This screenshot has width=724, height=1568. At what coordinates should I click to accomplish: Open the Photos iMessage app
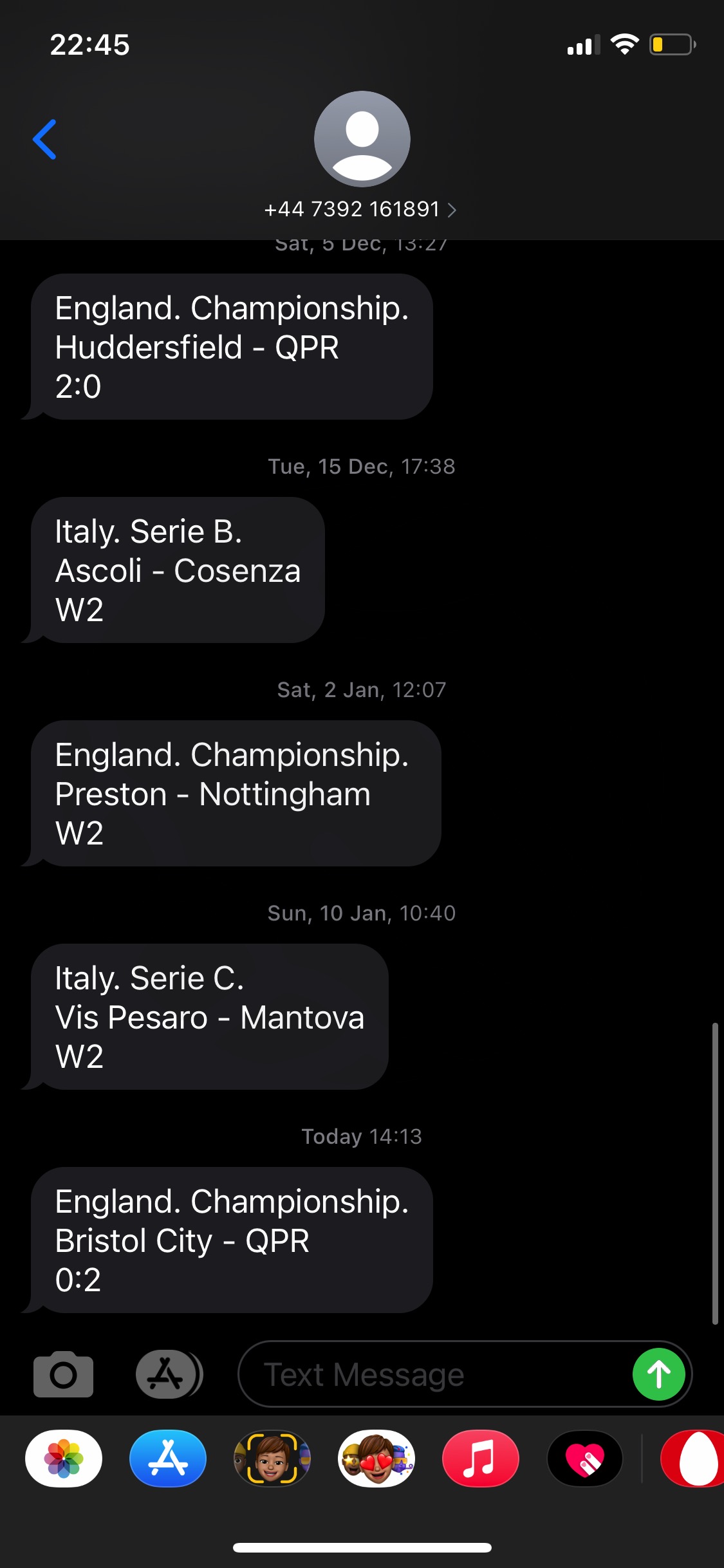pyautogui.click(x=64, y=1459)
